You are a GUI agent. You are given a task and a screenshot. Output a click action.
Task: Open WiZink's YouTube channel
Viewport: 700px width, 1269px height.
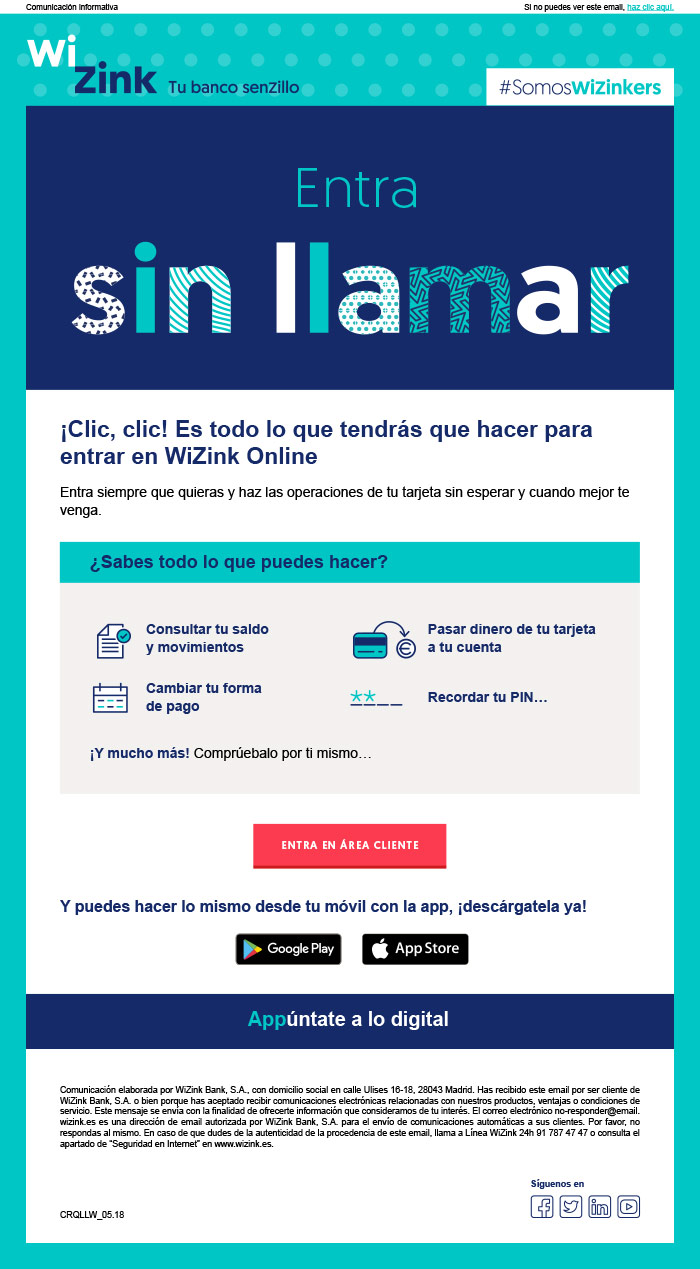628,1207
